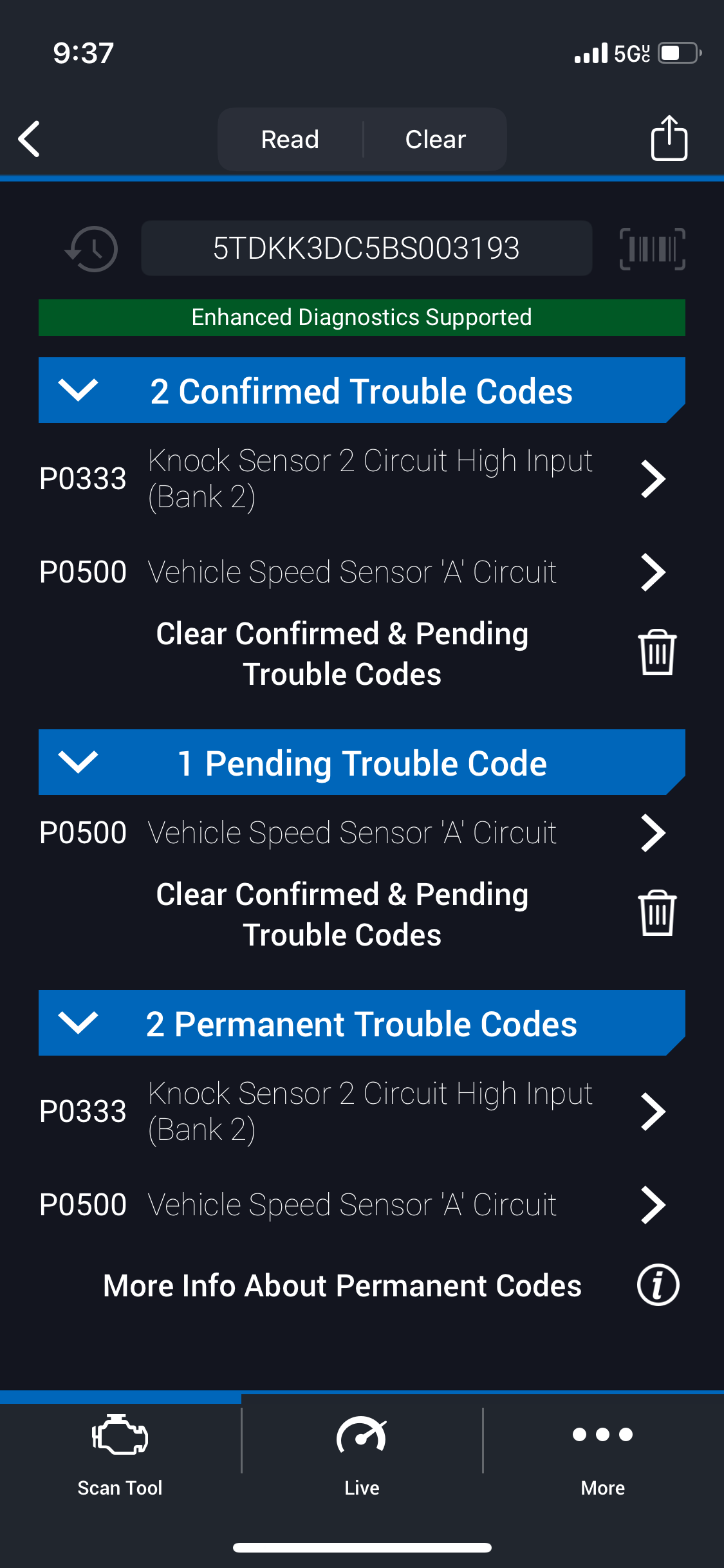Open the VIN history clock icon
This screenshot has height=1568, width=724.
pyautogui.click(x=91, y=248)
